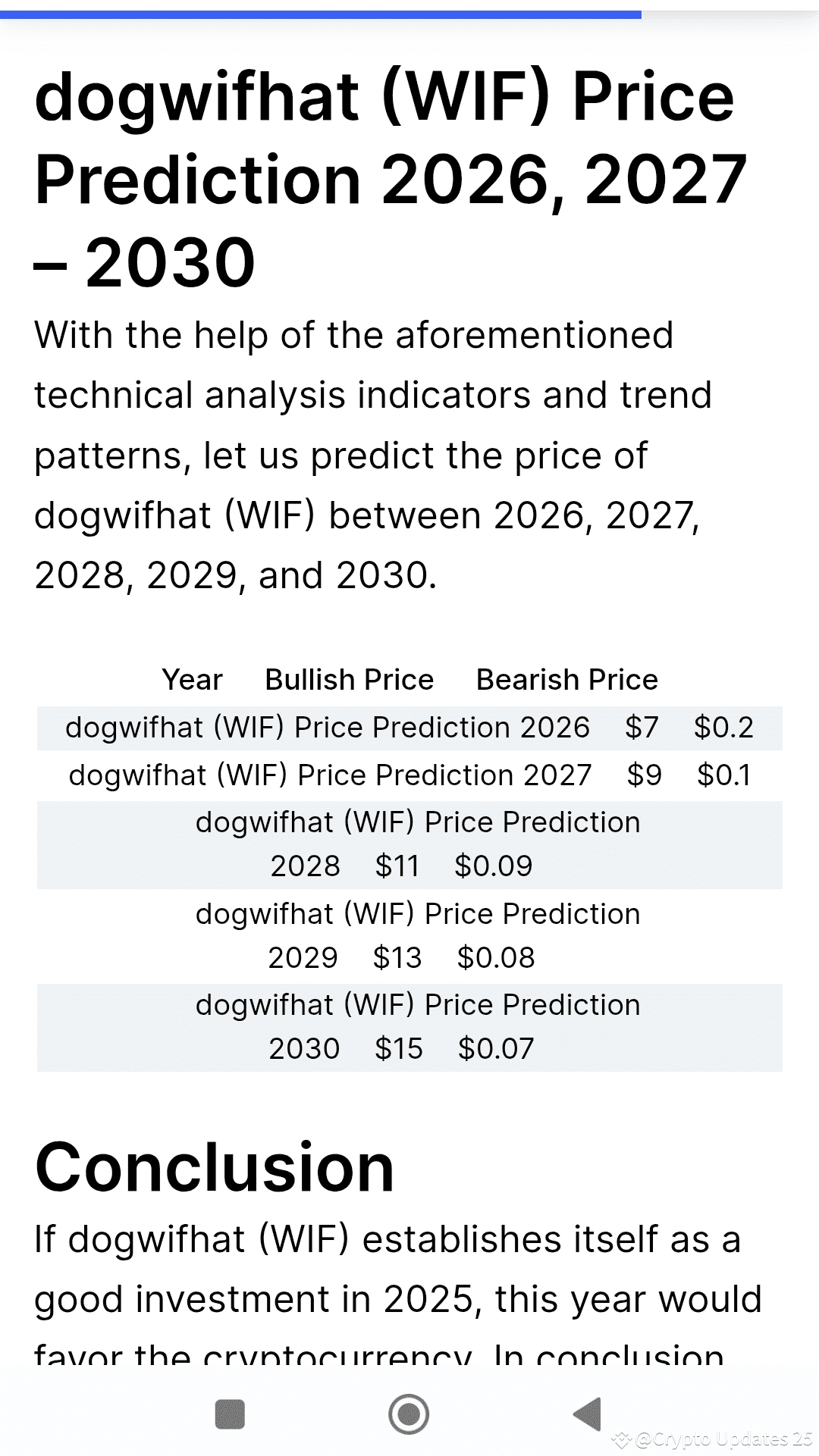This screenshot has width=819, height=1456.
Task: Click the $0.07 bearish value for 2030
Action: click(497, 1048)
